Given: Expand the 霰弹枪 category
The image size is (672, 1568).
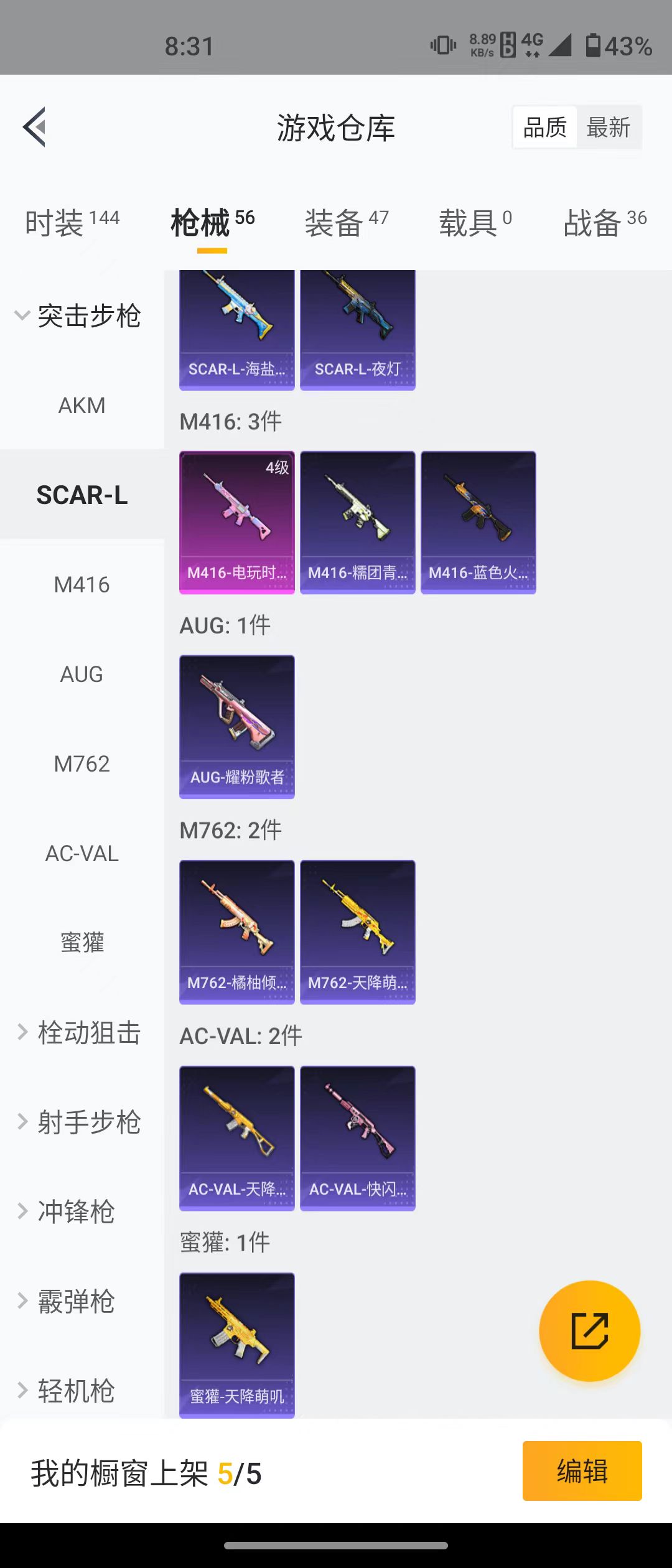Looking at the screenshot, I should tap(68, 1302).
